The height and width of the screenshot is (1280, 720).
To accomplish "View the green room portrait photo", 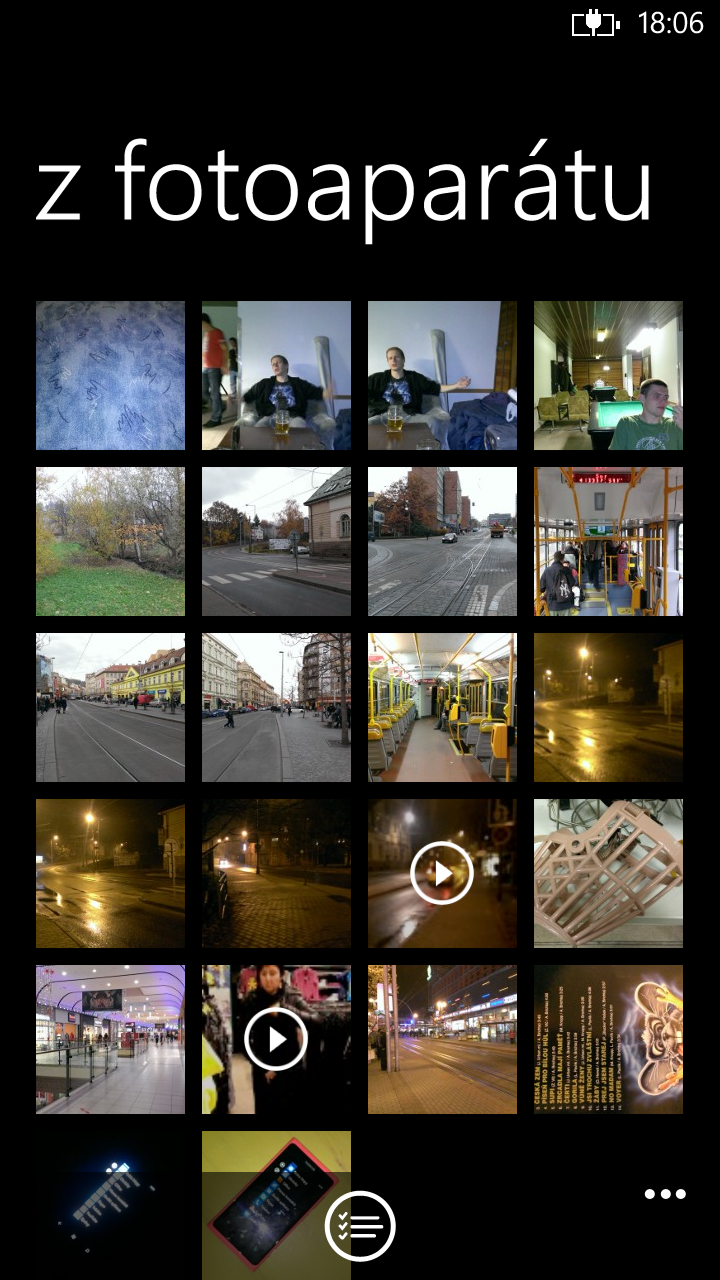I will coord(608,375).
